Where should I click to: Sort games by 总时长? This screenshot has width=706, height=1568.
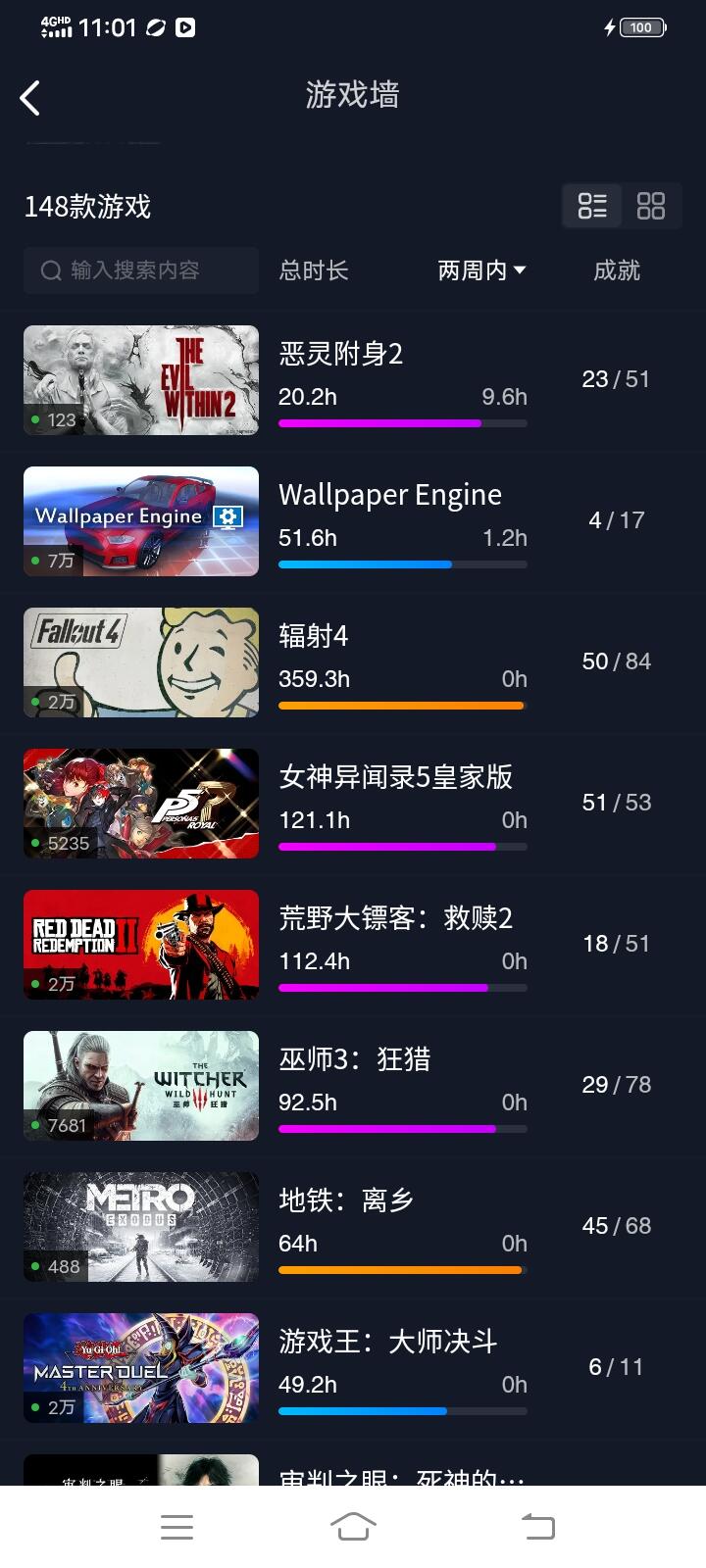pos(314,270)
